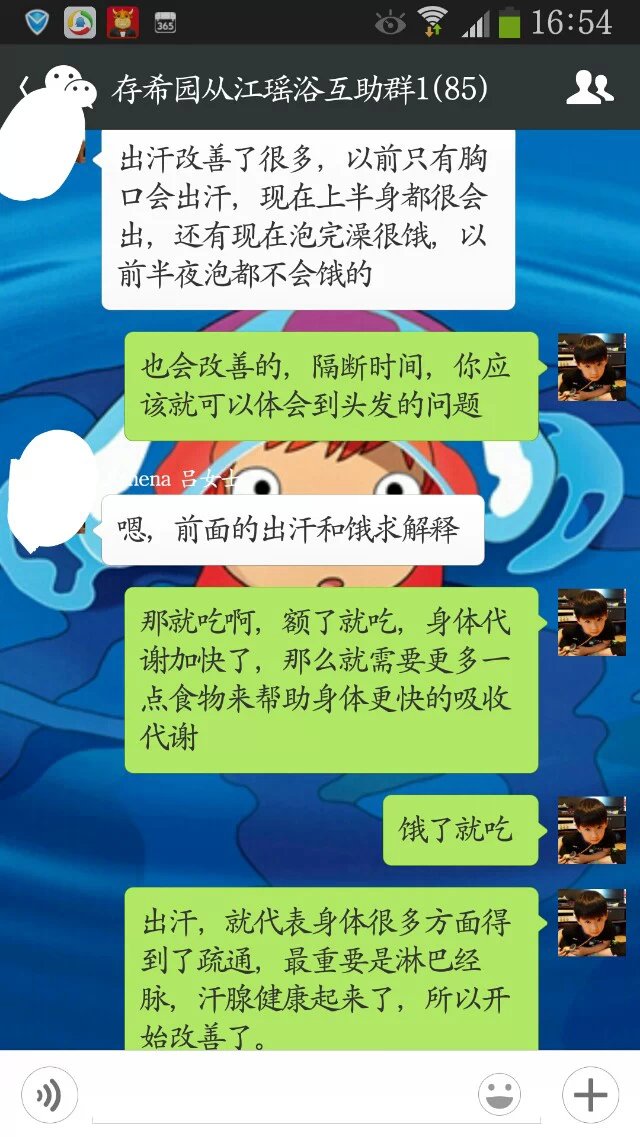Go back from the group chat
The height and width of the screenshot is (1137, 640).
point(24,88)
